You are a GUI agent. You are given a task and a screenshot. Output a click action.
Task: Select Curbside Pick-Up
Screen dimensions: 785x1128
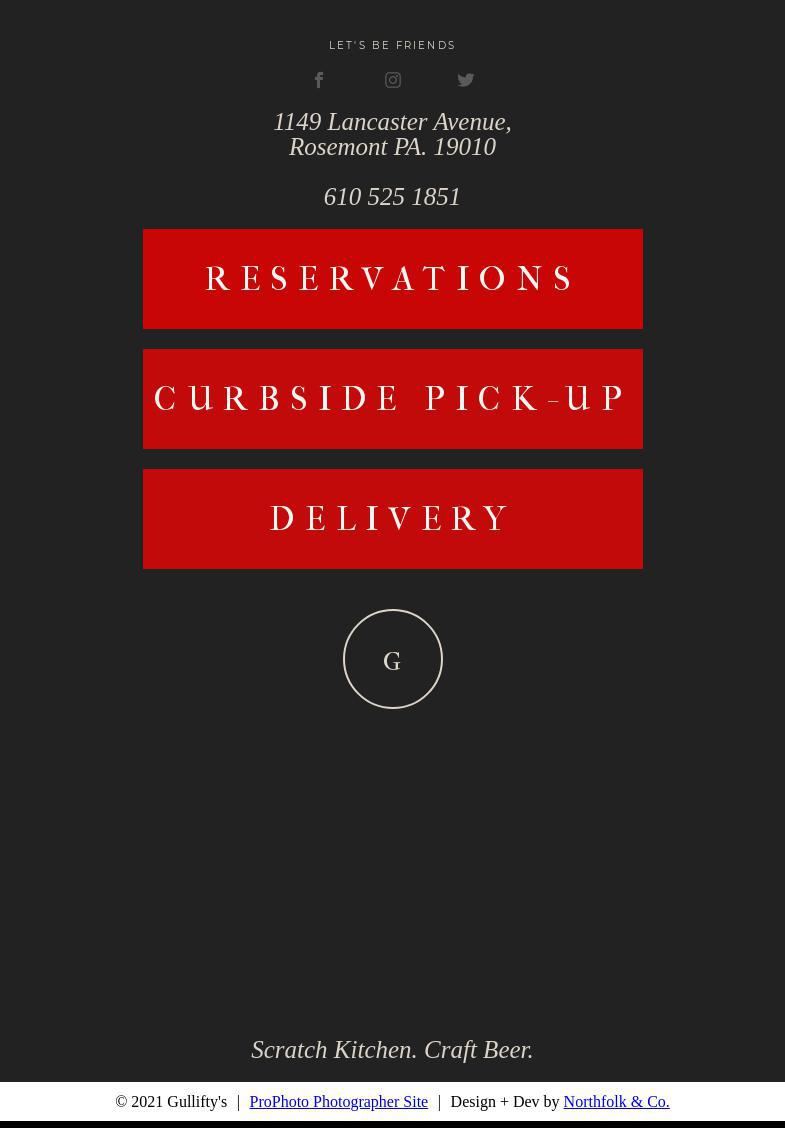[392, 399]
